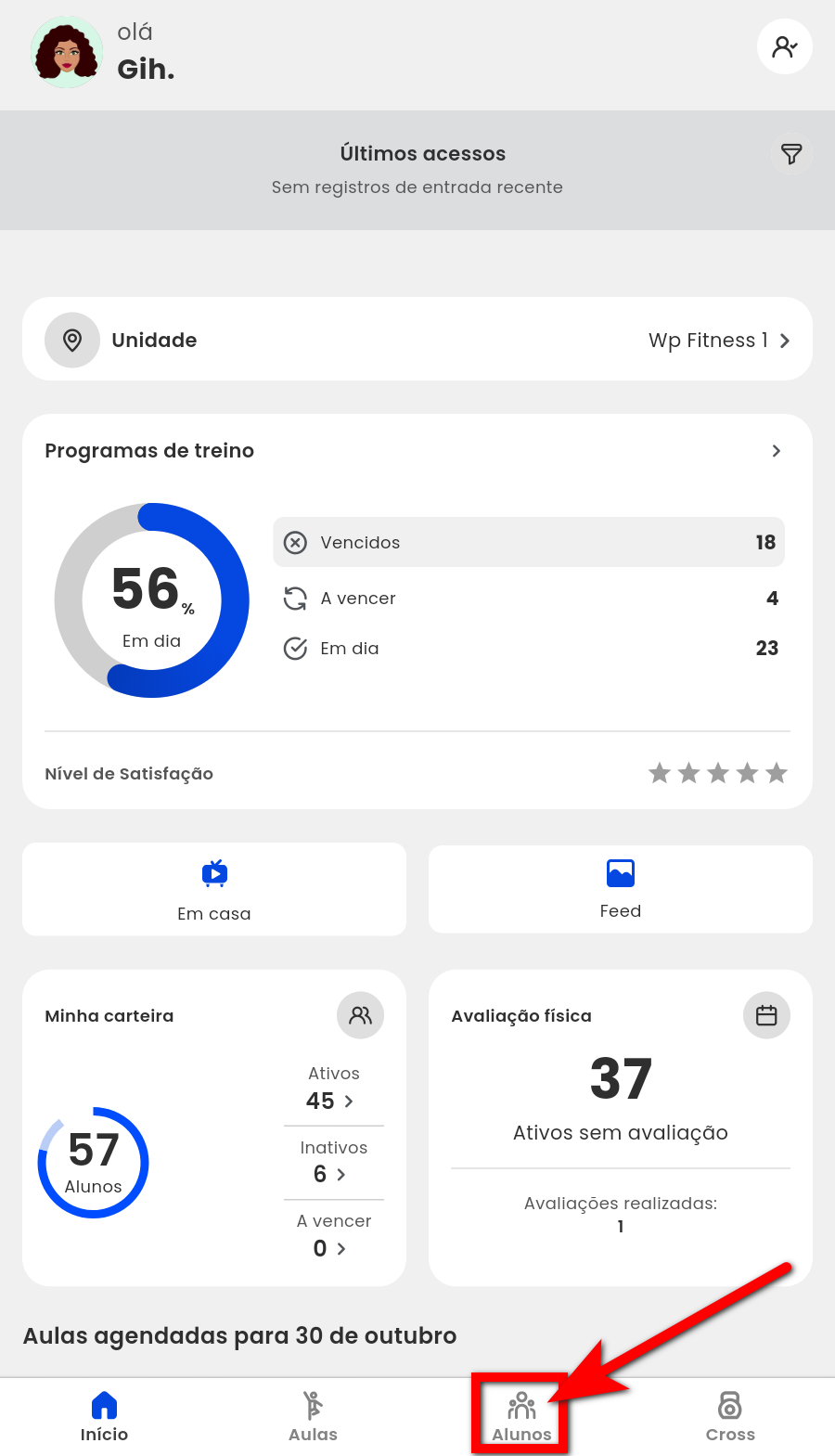
Task: Go to the Início tab
Action: click(x=104, y=1416)
